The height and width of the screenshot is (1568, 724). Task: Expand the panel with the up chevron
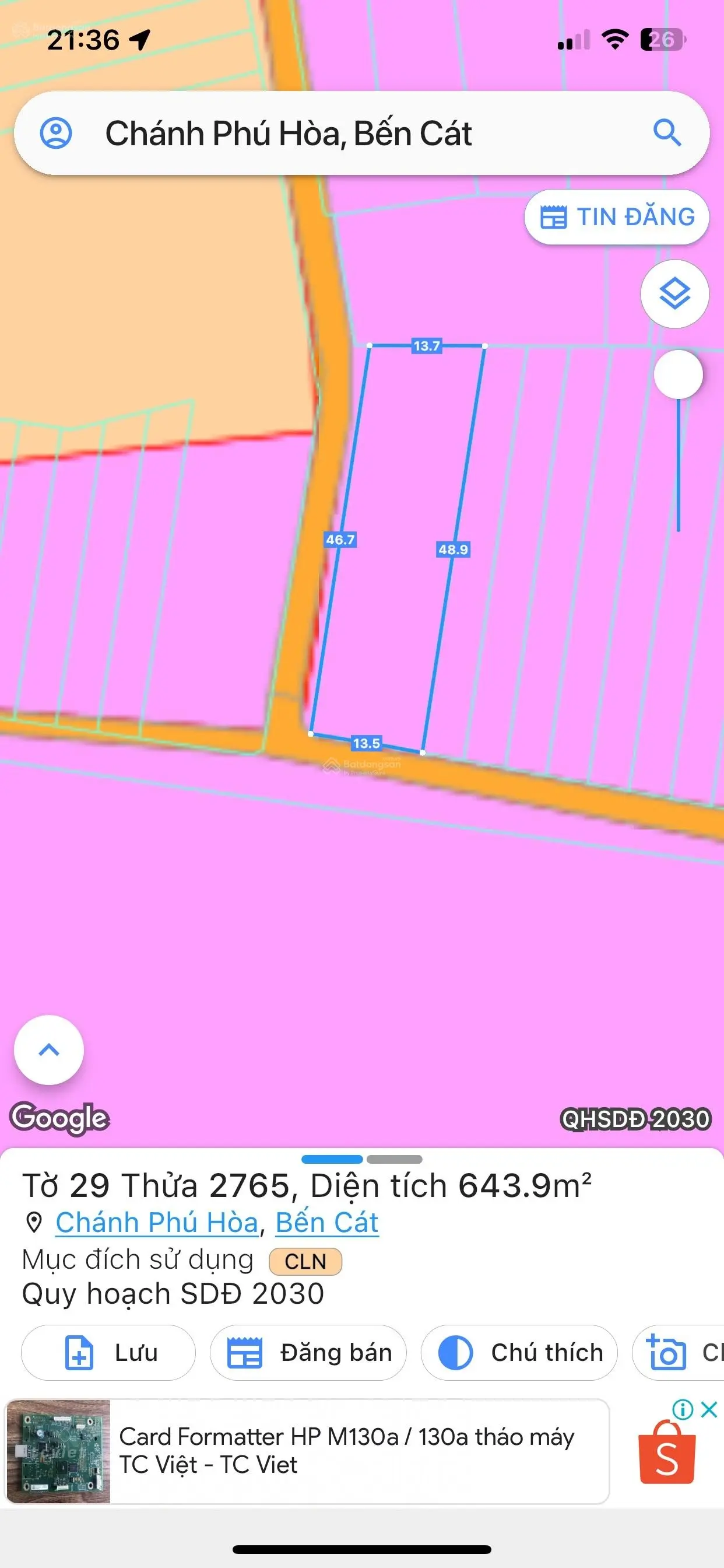[48, 1049]
